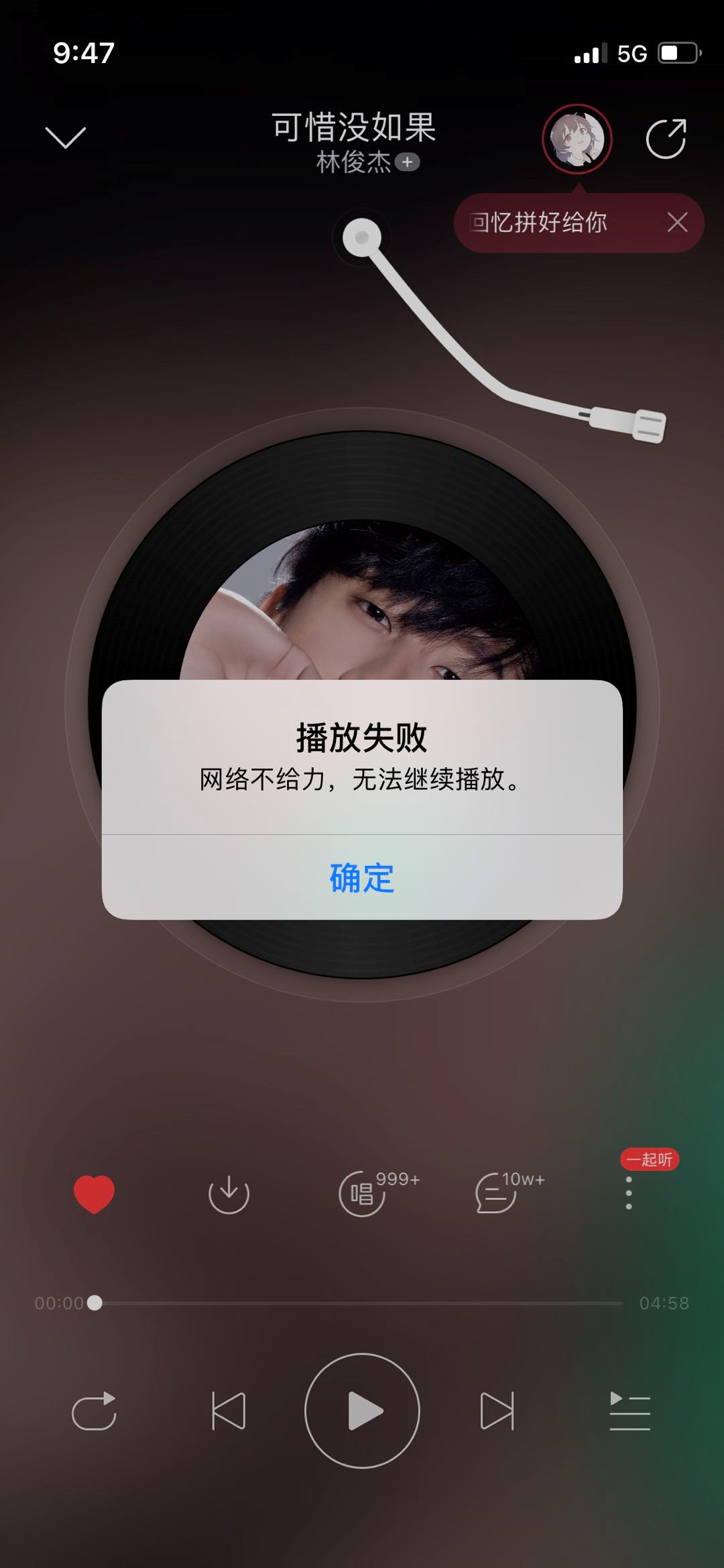724x1568 pixels.
Task: Skip to next track with the forward control
Action: click(497, 1411)
